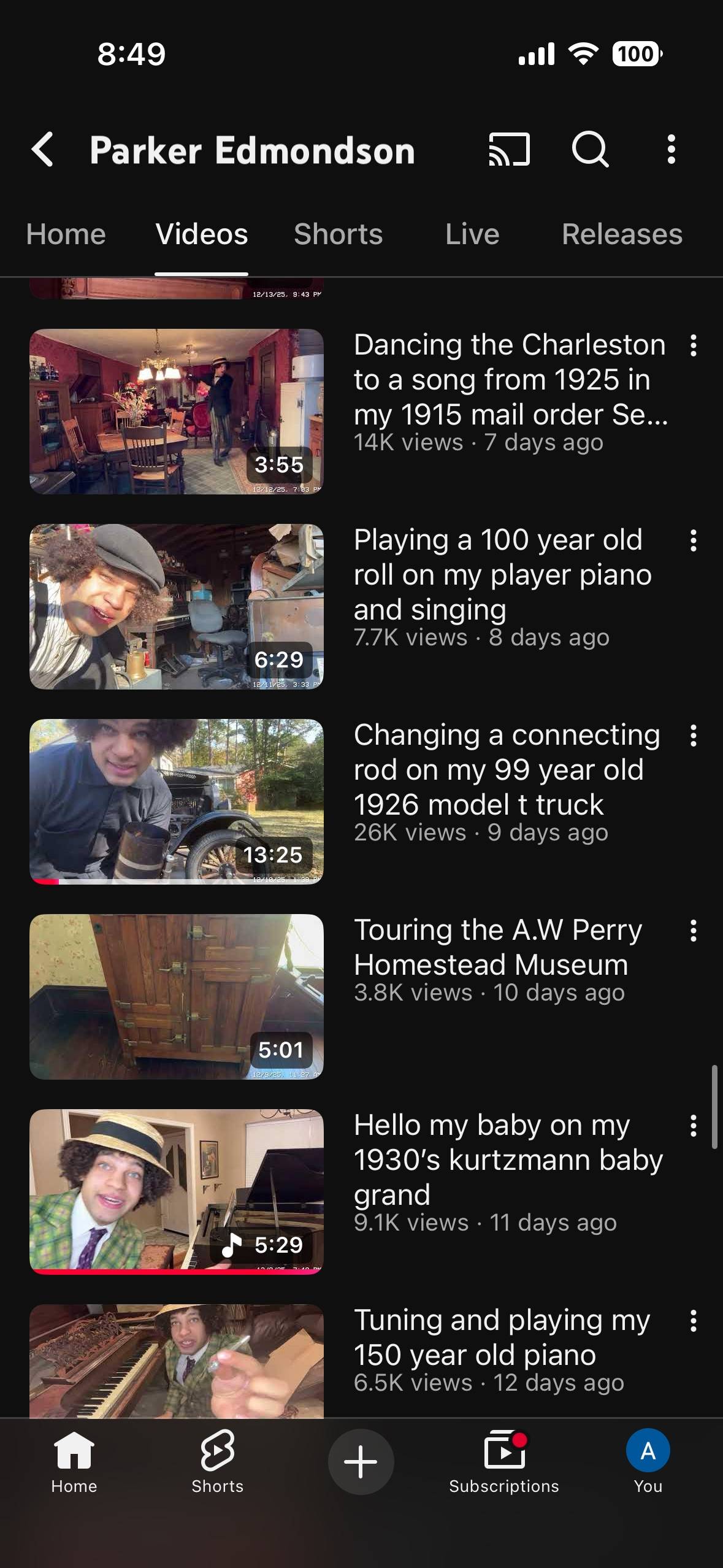Play the Dancing the Charleston video
Image resolution: width=723 pixels, height=1568 pixels.
(x=177, y=412)
